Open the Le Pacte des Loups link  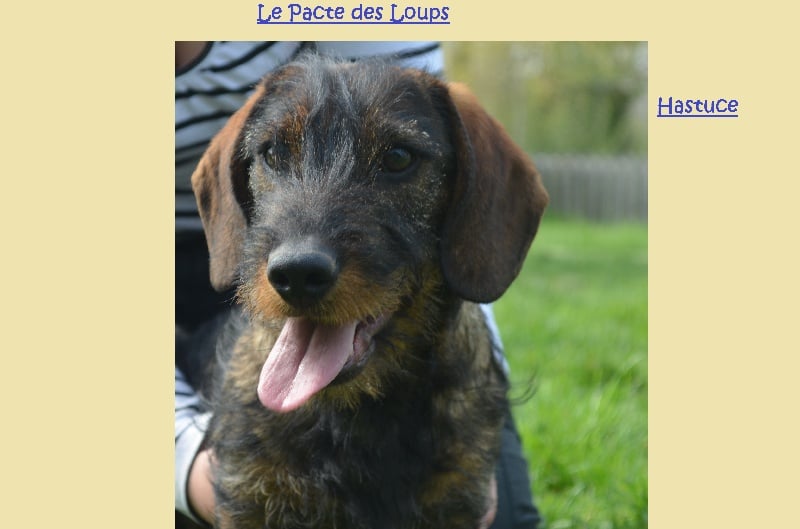(353, 13)
